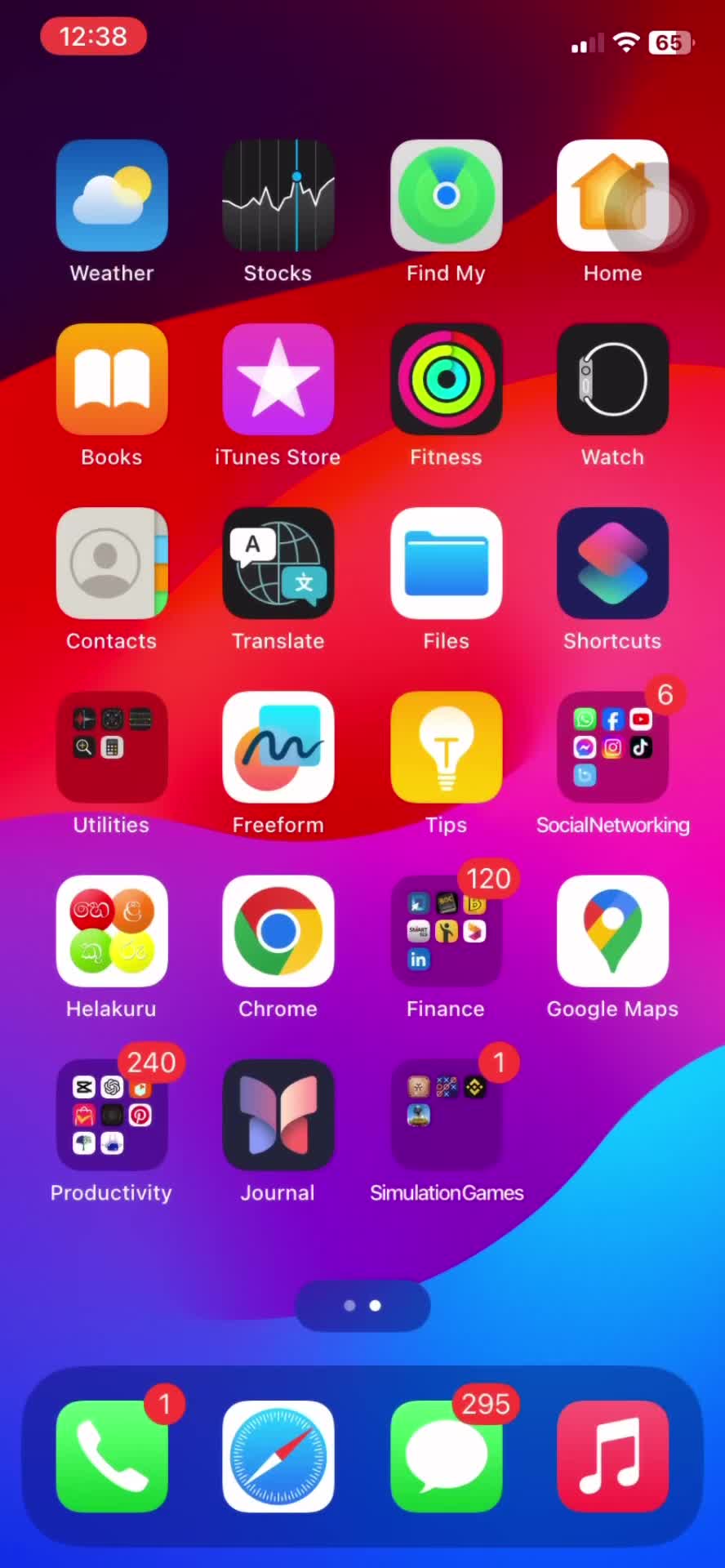Launch Chrome browser
The width and height of the screenshot is (725, 1568).
tap(278, 931)
